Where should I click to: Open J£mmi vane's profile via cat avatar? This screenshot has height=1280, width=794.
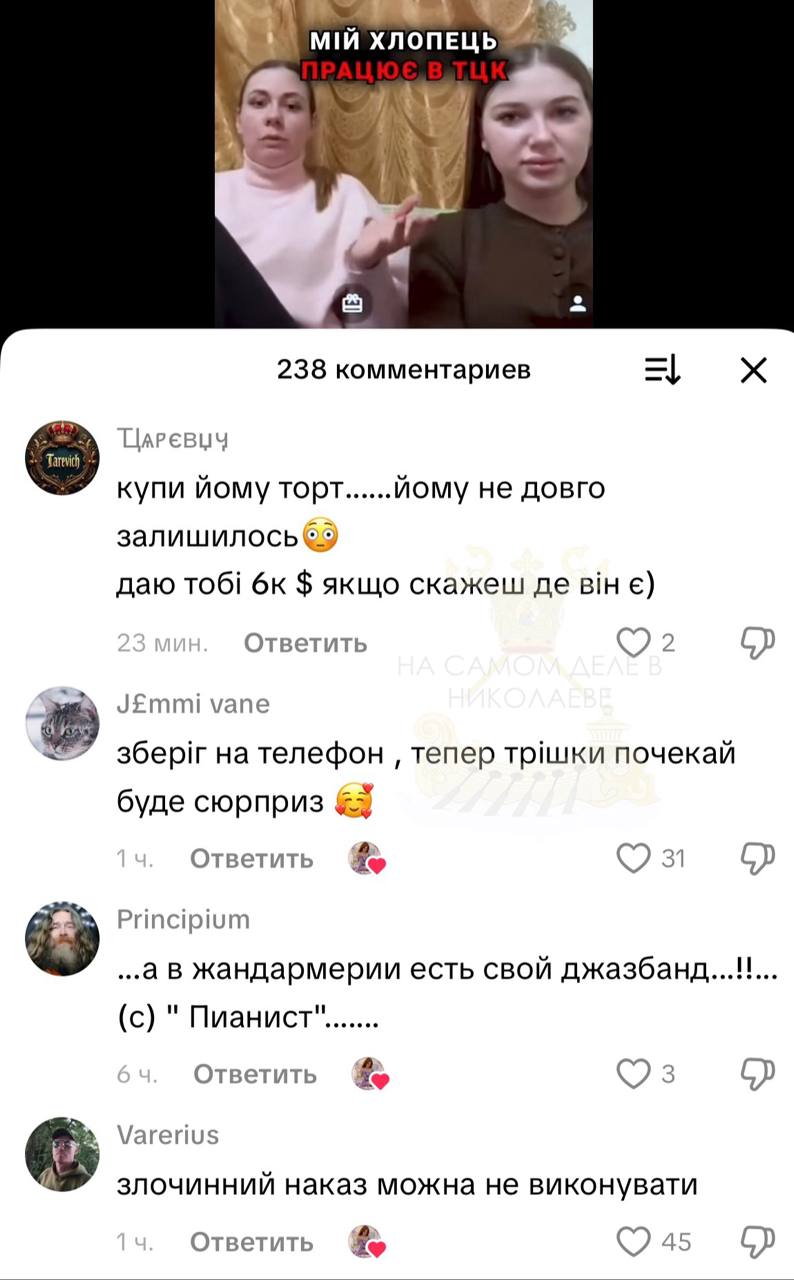click(x=62, y=723)
